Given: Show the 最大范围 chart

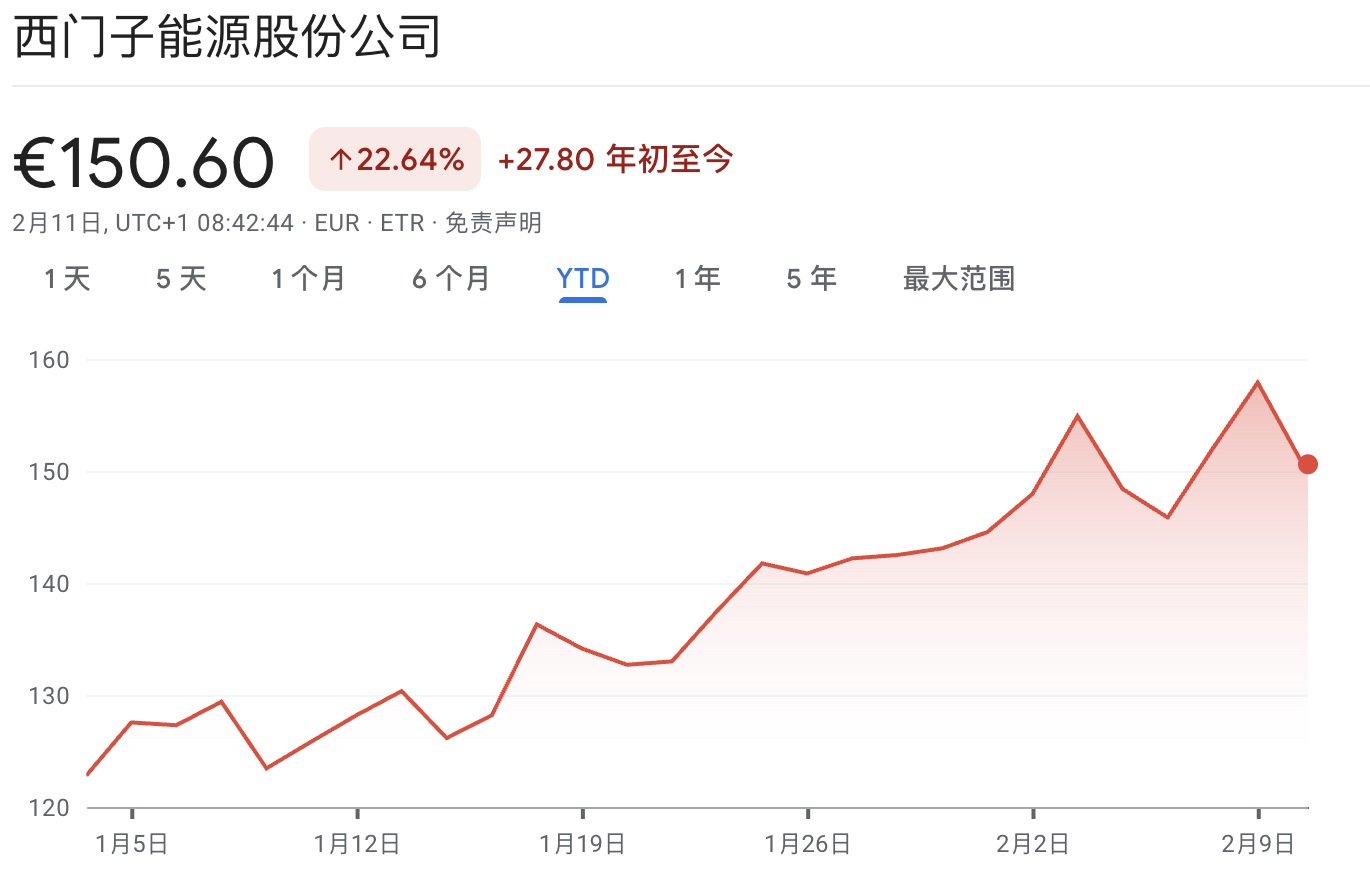Looking at the screenshot, I should [958, 278].
